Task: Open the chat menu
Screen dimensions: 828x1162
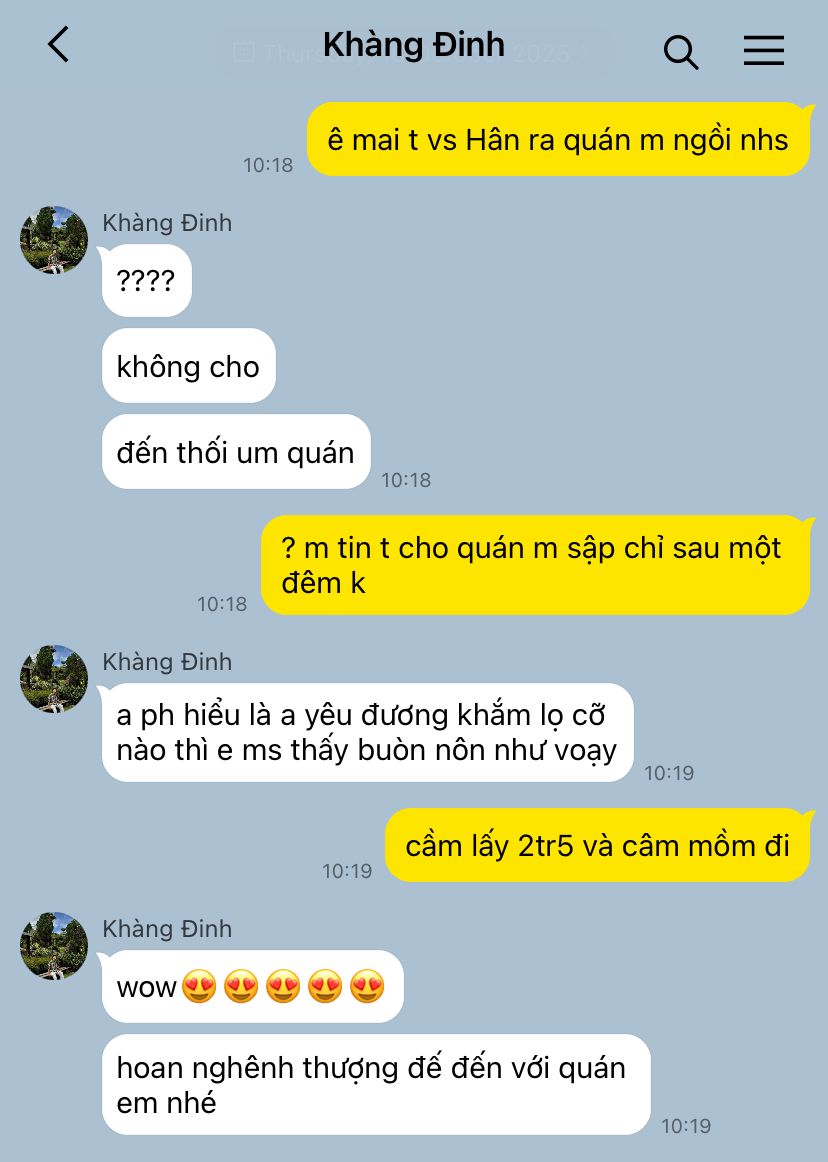Action: 763,50
